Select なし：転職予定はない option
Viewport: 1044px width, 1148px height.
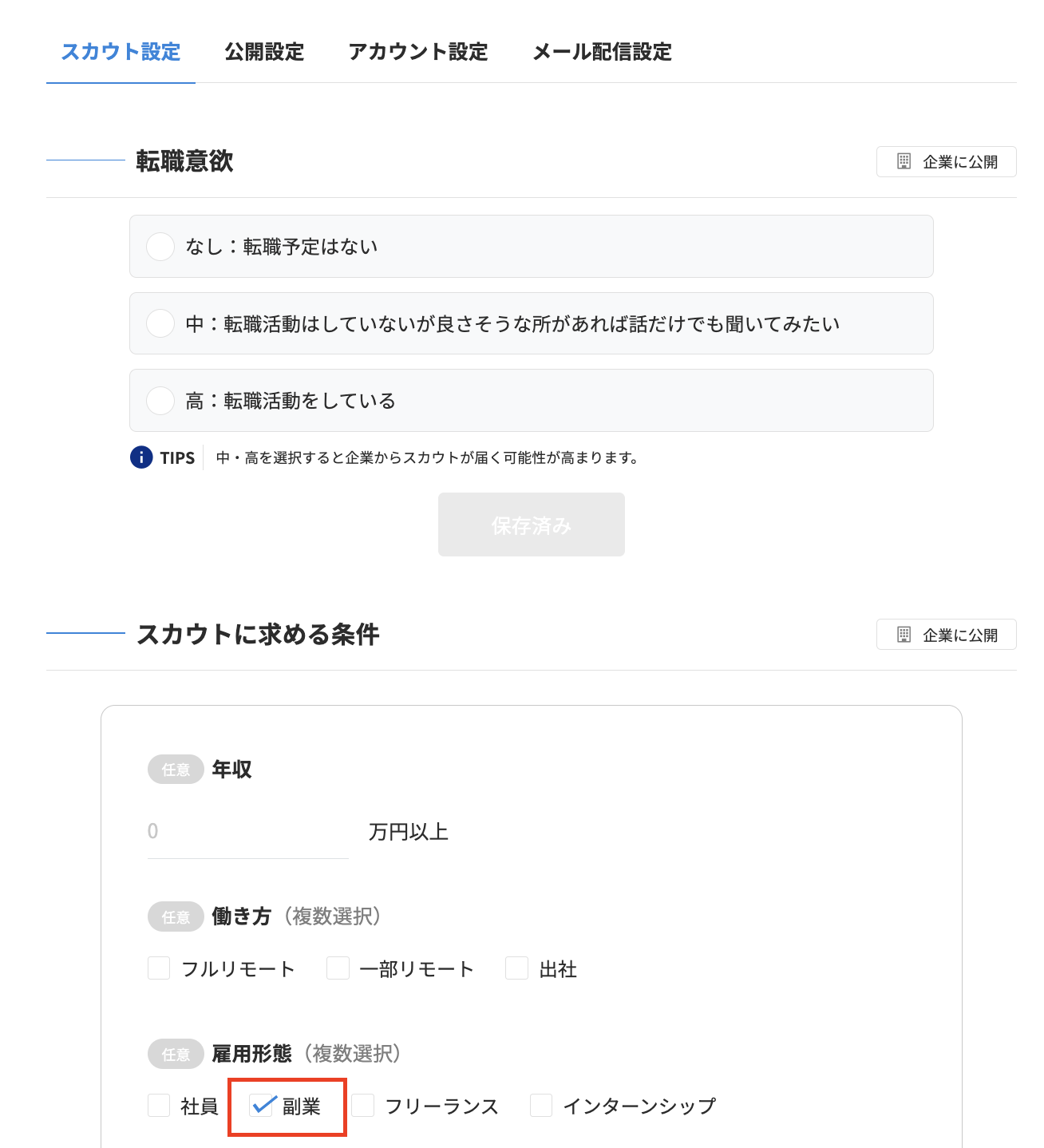click(x=160, y=247)
